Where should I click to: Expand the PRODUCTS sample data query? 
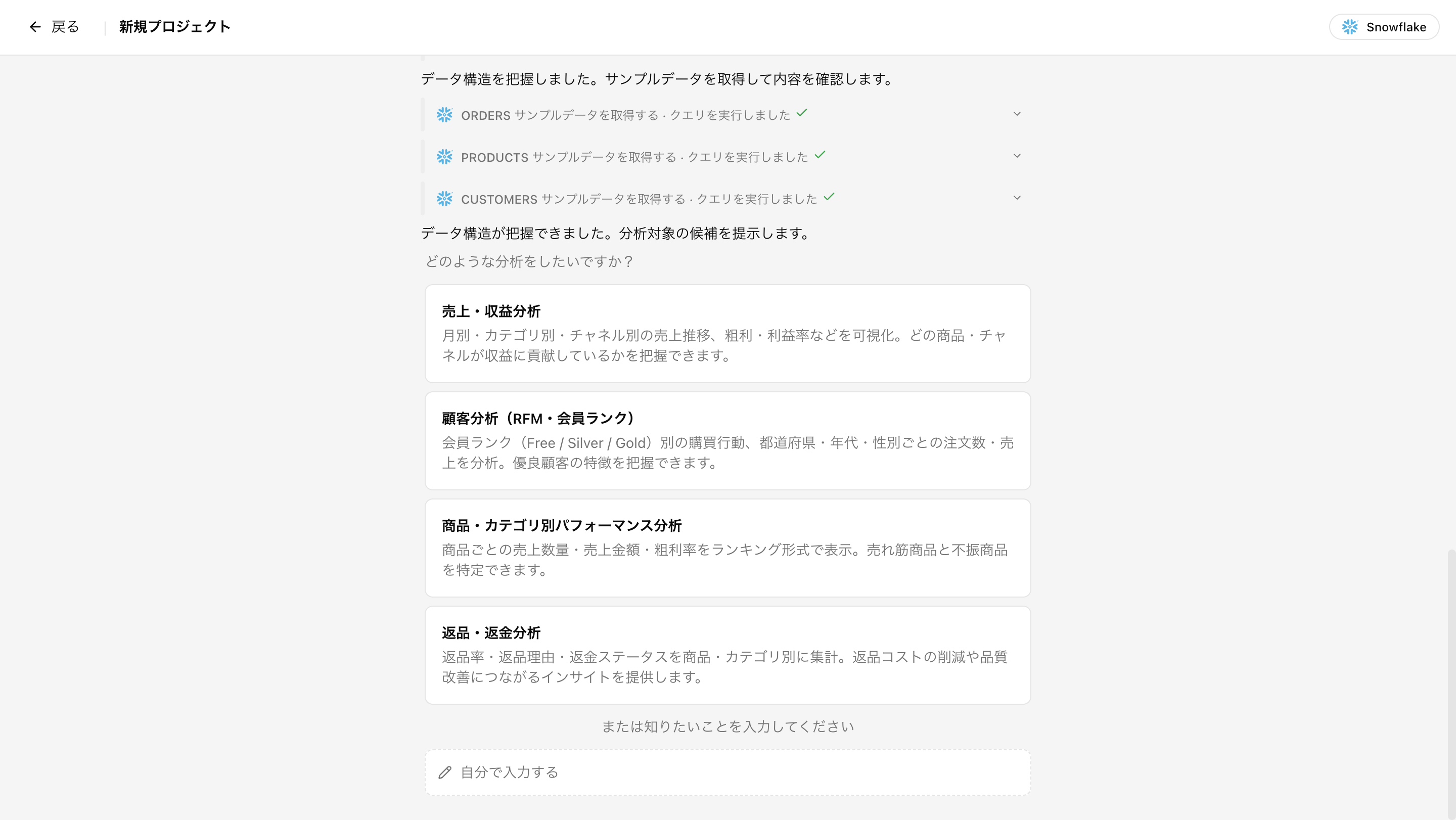pyautogui.click(x=1016, y=156)
